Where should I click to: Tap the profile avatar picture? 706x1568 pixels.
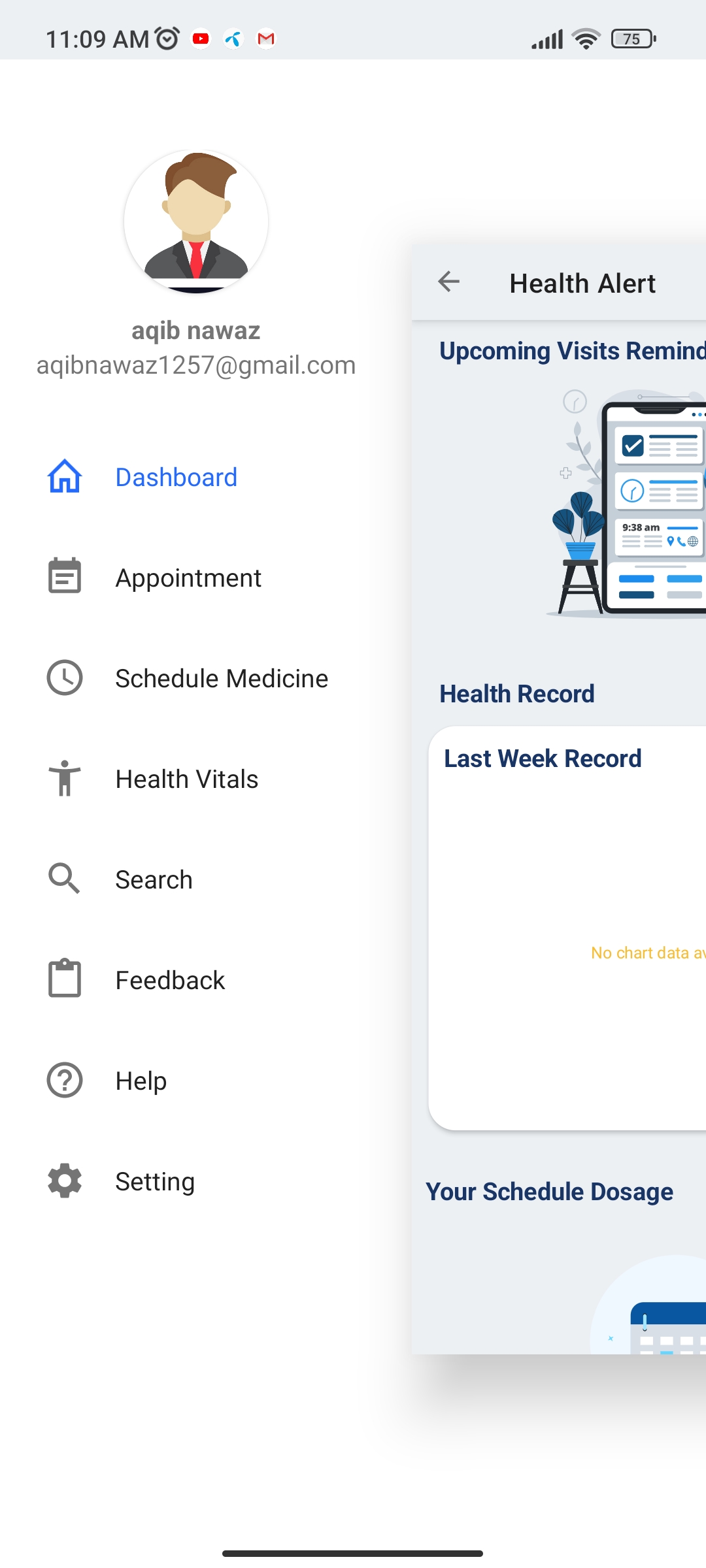pos(196,221)
